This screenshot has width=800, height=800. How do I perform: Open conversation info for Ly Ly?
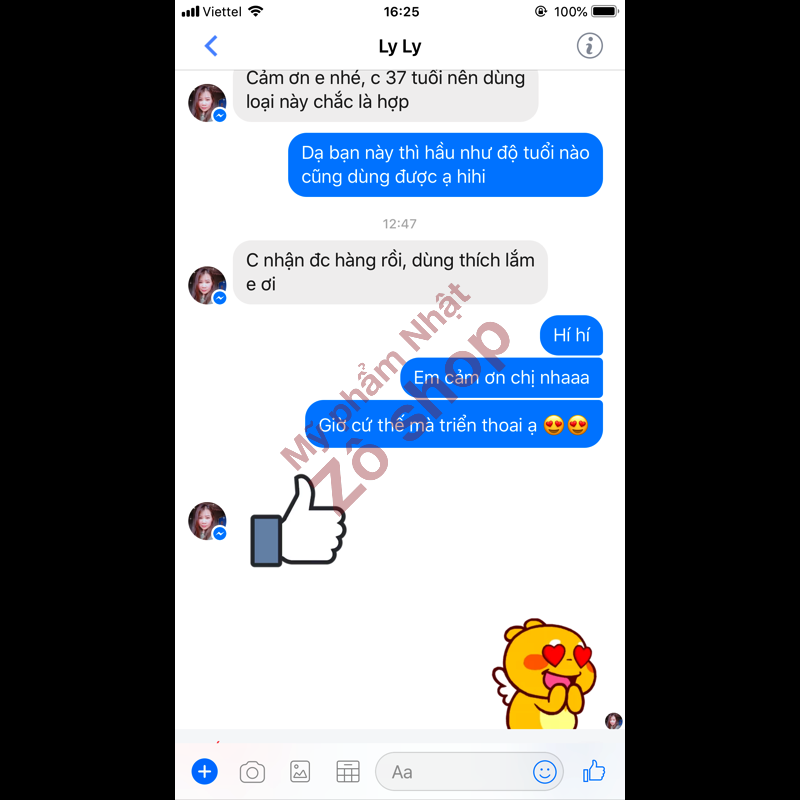pos(590,46)
